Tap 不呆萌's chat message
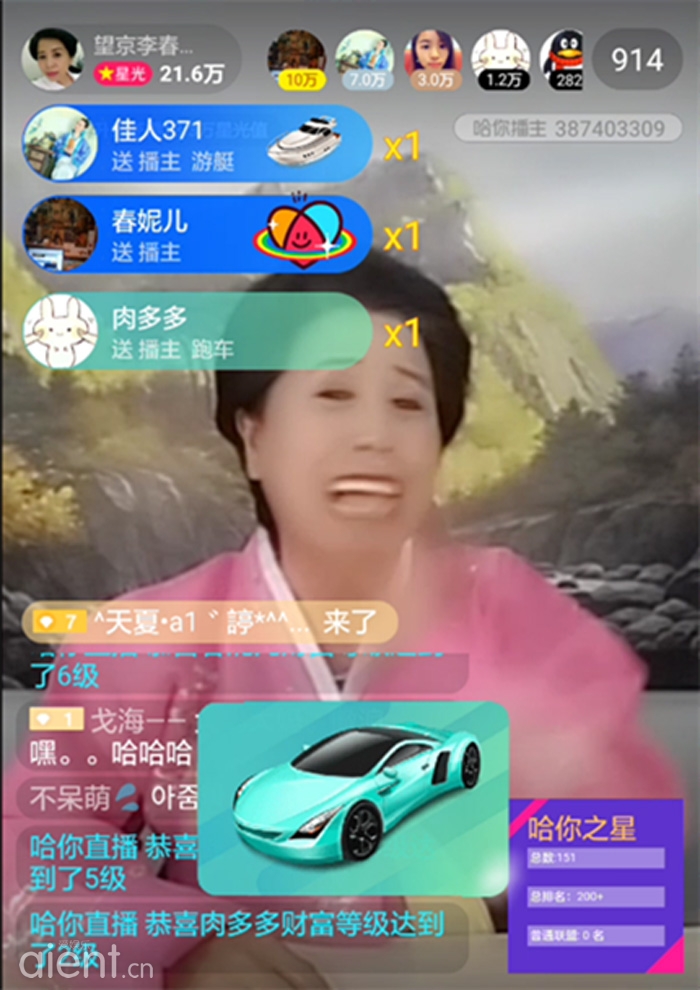Image resolution: width=700 pixels, height=990 pixels. point(110,797)
